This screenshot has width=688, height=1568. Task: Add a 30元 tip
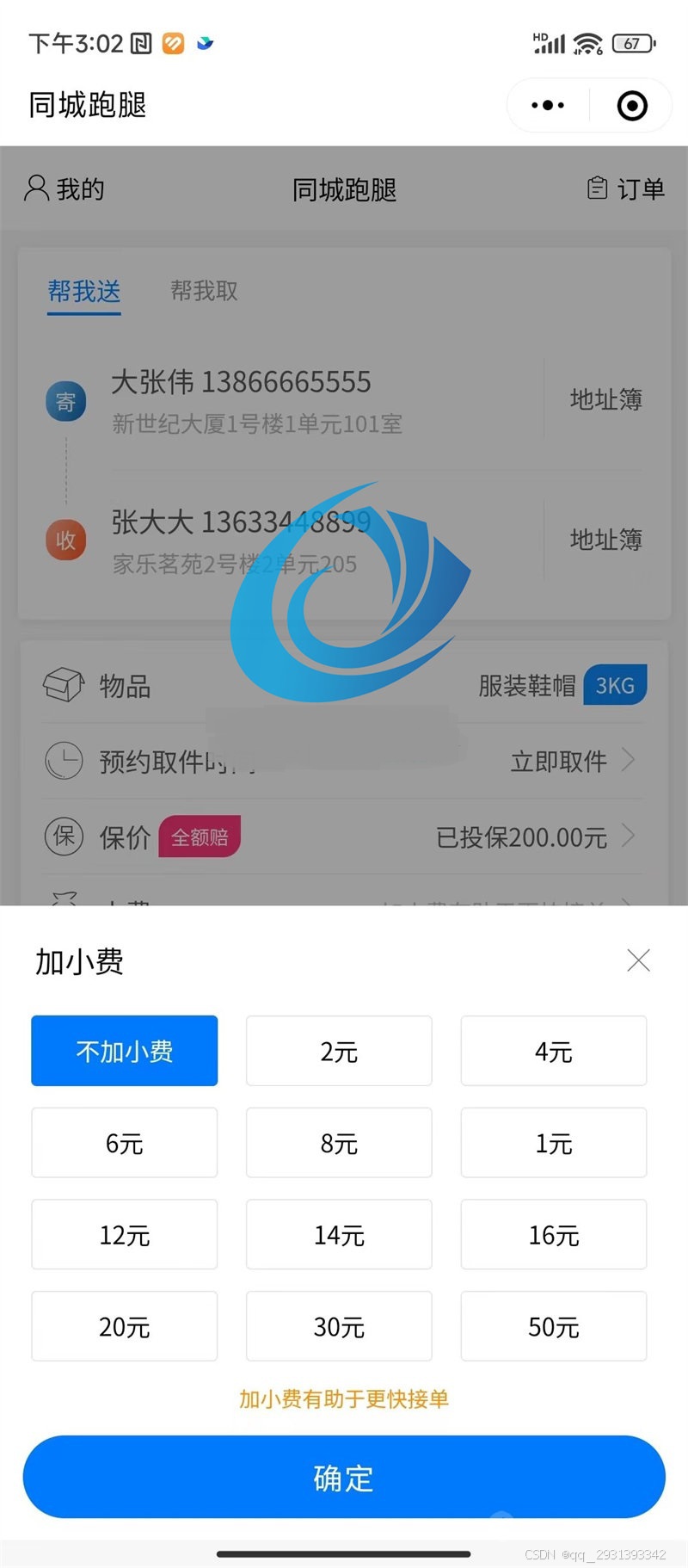pos(339,1326)
